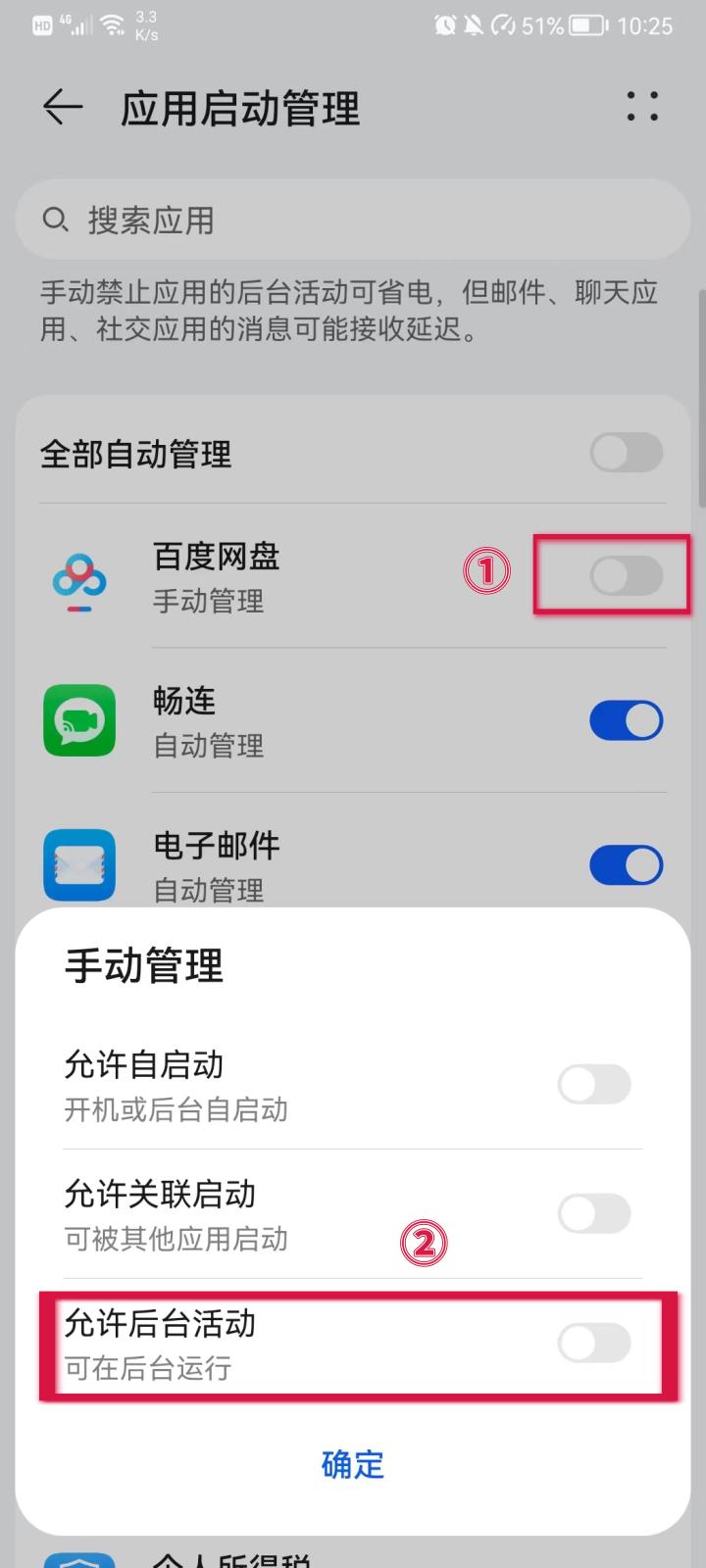Disable the 畅连 auto-manage toggle
Viewport: 706px width, 1568px height.
click(x=626, y=720)
